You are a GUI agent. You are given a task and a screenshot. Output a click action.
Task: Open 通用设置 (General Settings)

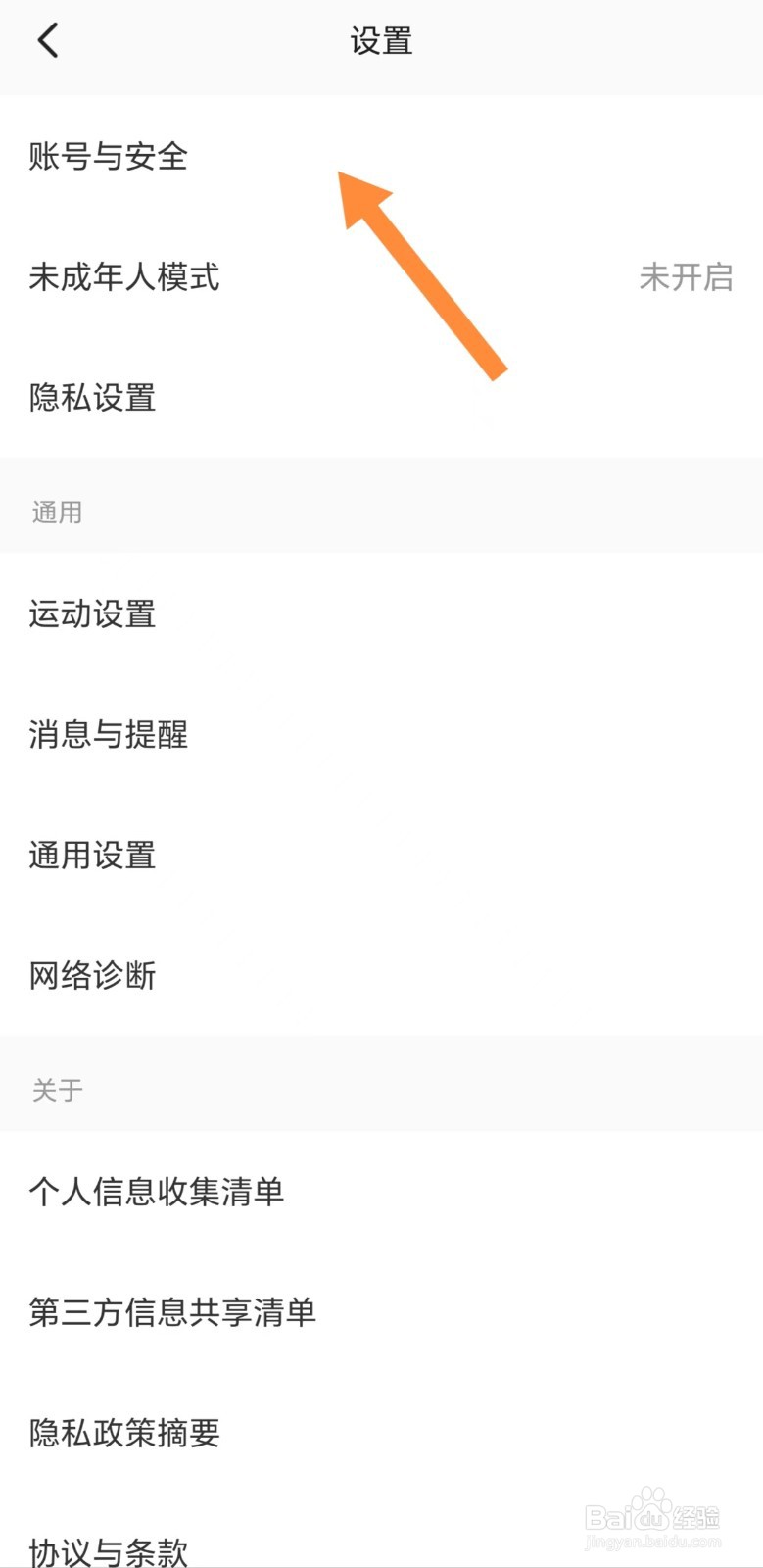click(x=91, y=856)
